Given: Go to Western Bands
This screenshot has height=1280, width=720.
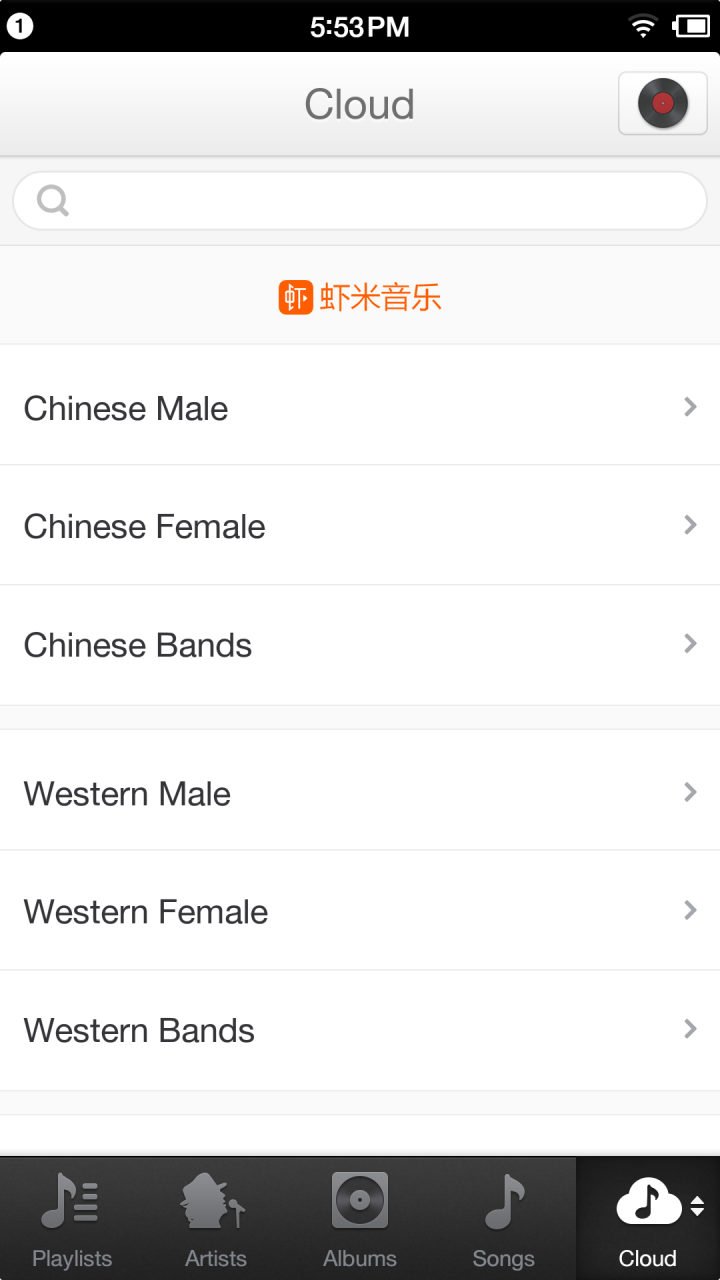Looking at the screenshot, I should (360, 1030).
